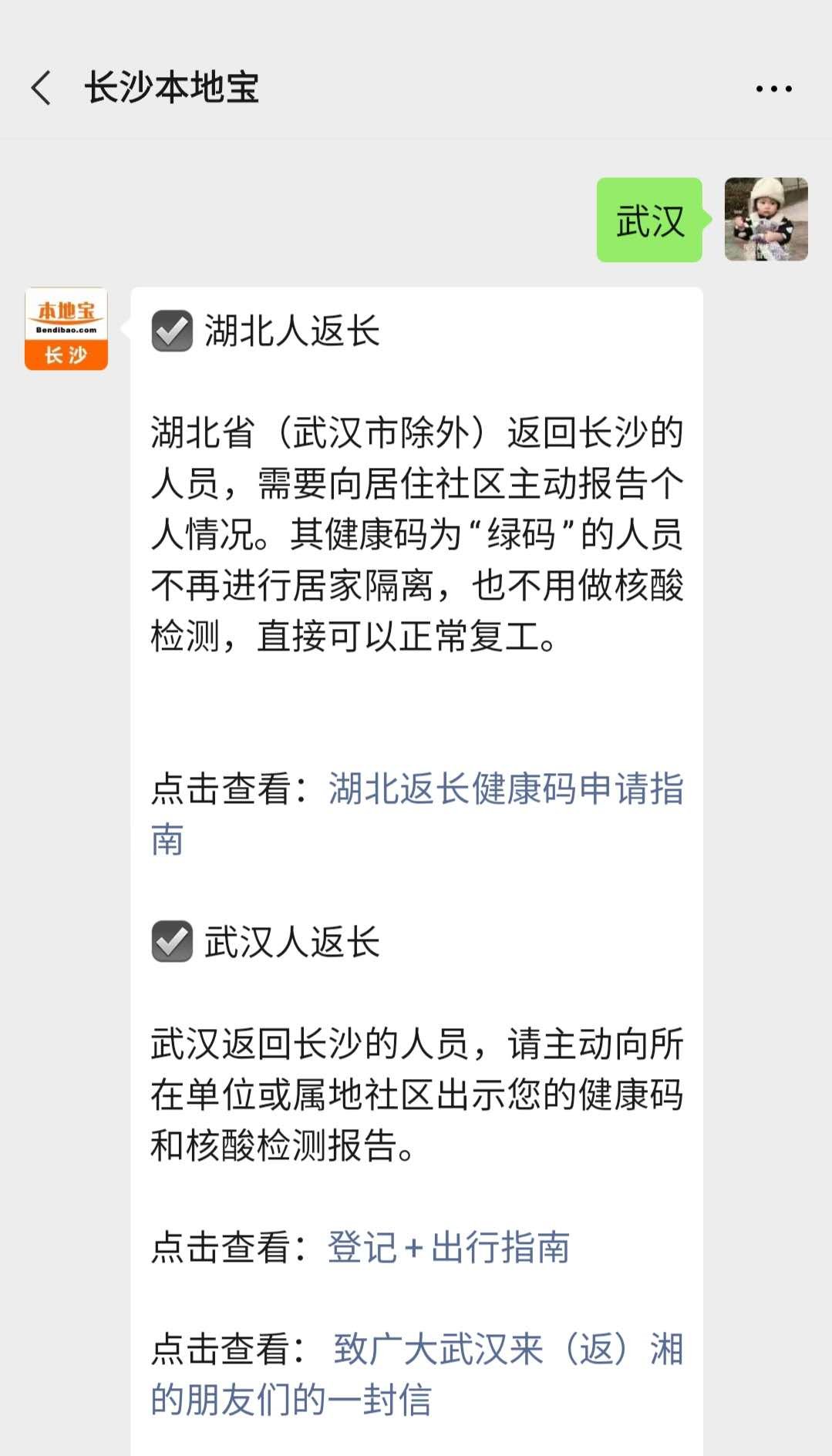Open the 登记+出行指南 link

(449, 1247)
